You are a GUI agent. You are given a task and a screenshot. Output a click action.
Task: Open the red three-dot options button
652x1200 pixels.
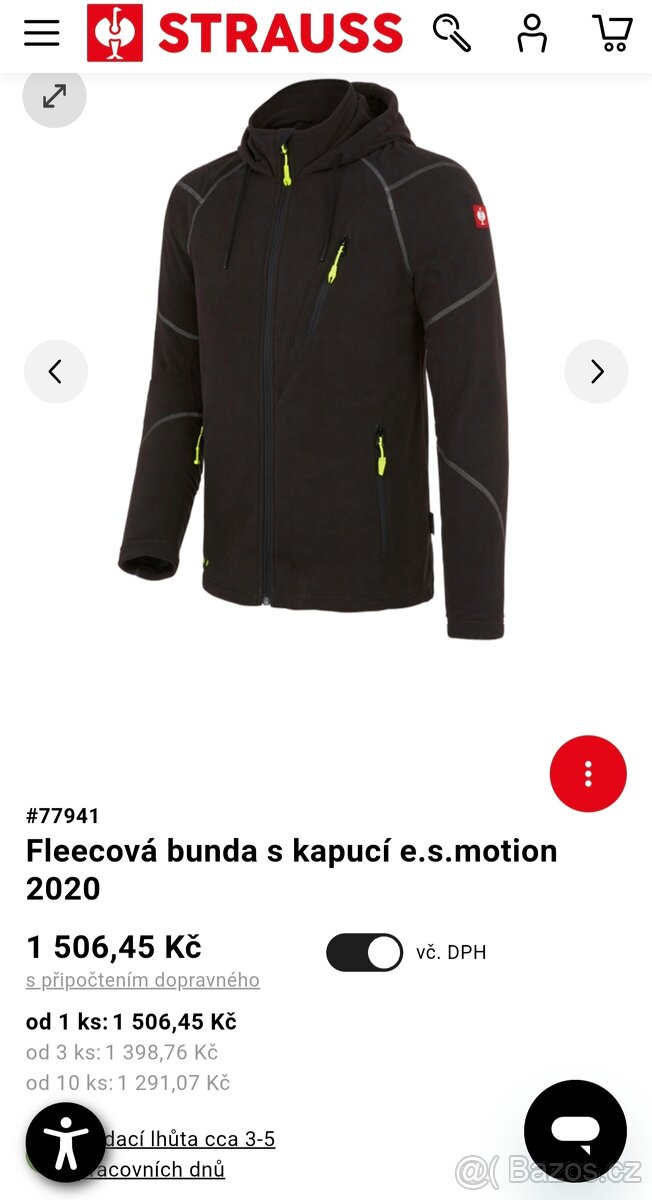588,774
